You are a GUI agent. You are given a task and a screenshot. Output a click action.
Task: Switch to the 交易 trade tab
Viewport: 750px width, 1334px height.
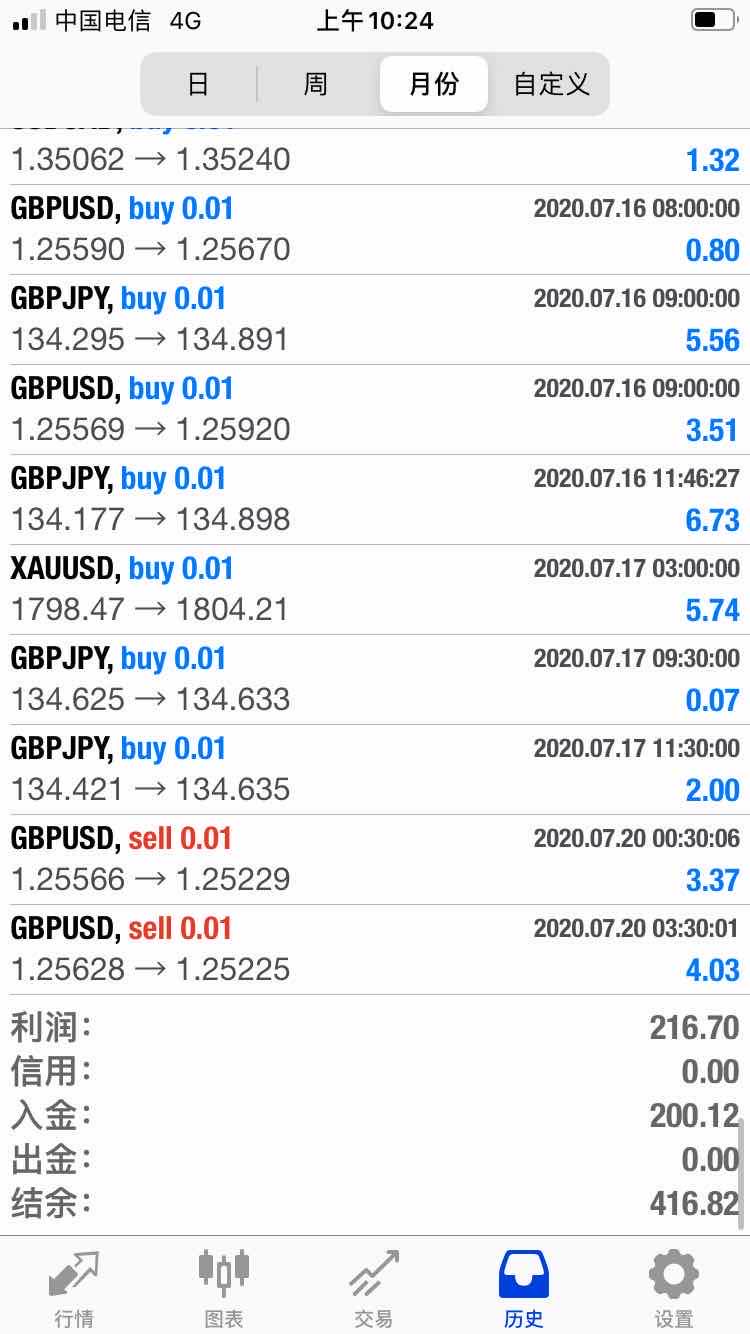tap(373, 1287)
